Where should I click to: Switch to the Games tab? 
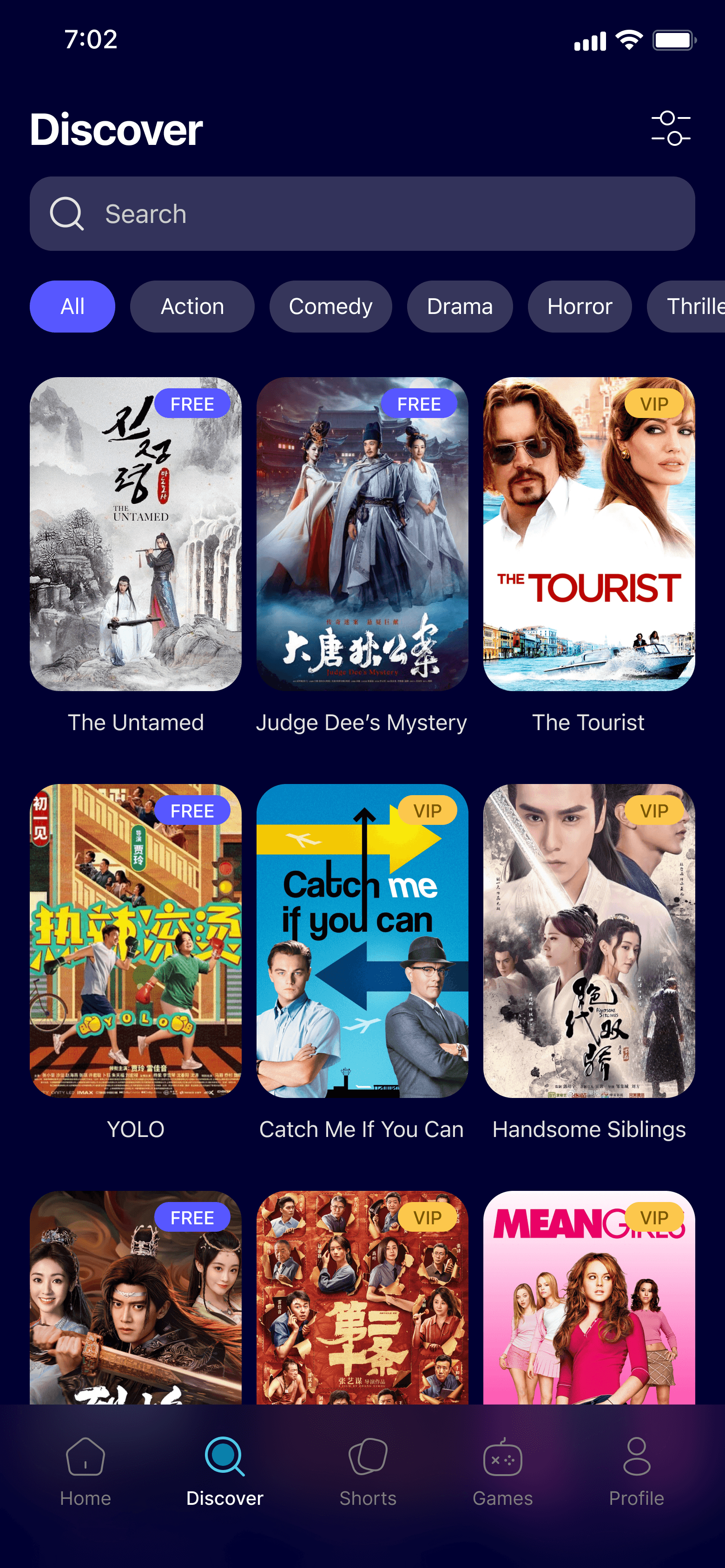point(503,1471)
